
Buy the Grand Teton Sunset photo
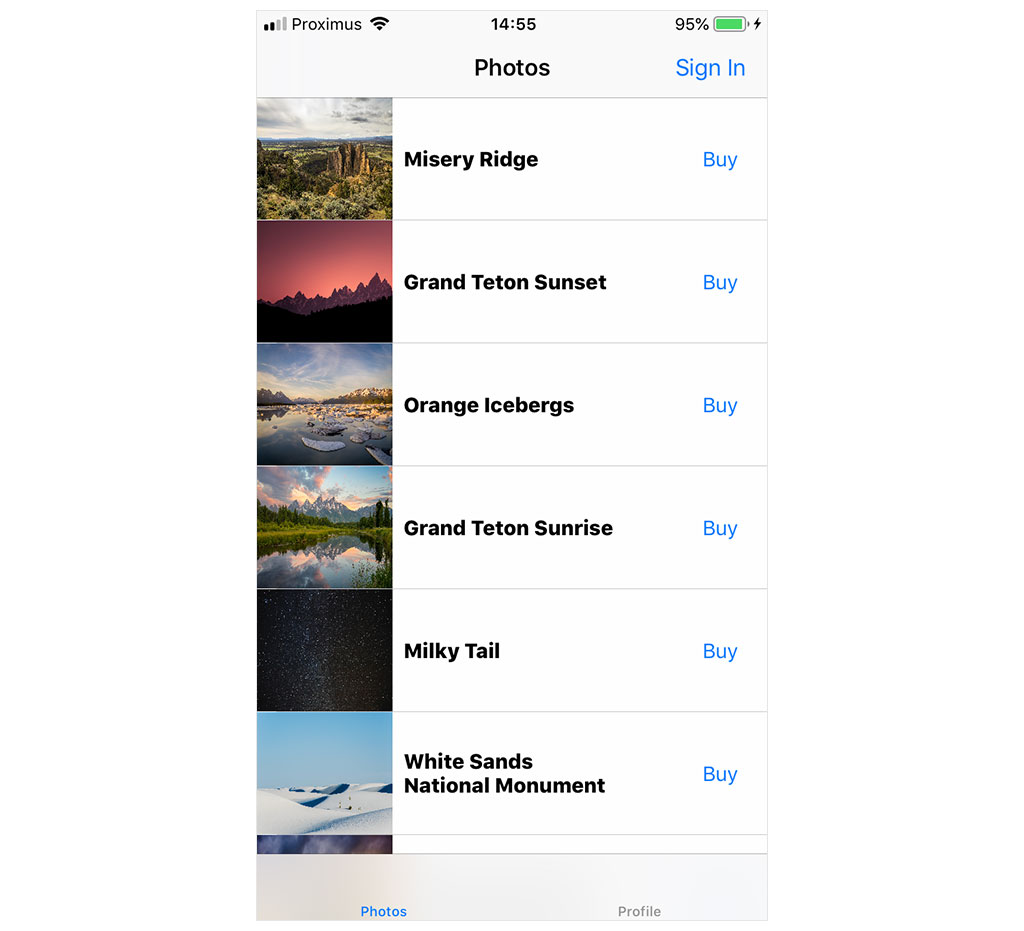click(720, 283)
